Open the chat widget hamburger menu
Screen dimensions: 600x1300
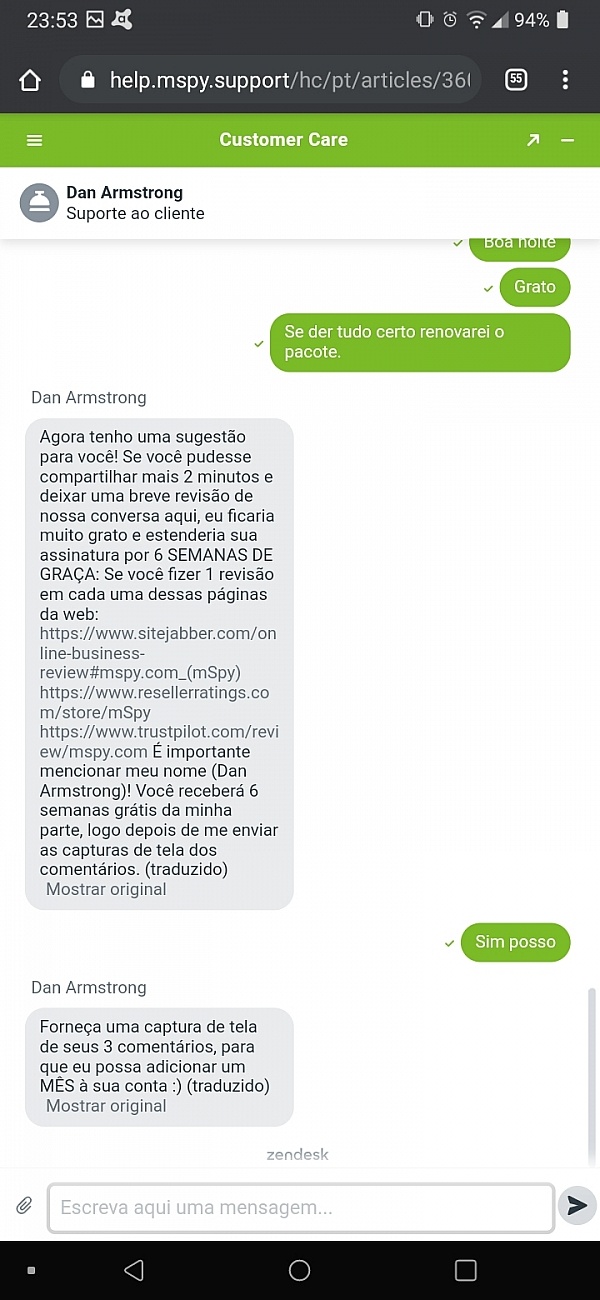click(35, 141)
